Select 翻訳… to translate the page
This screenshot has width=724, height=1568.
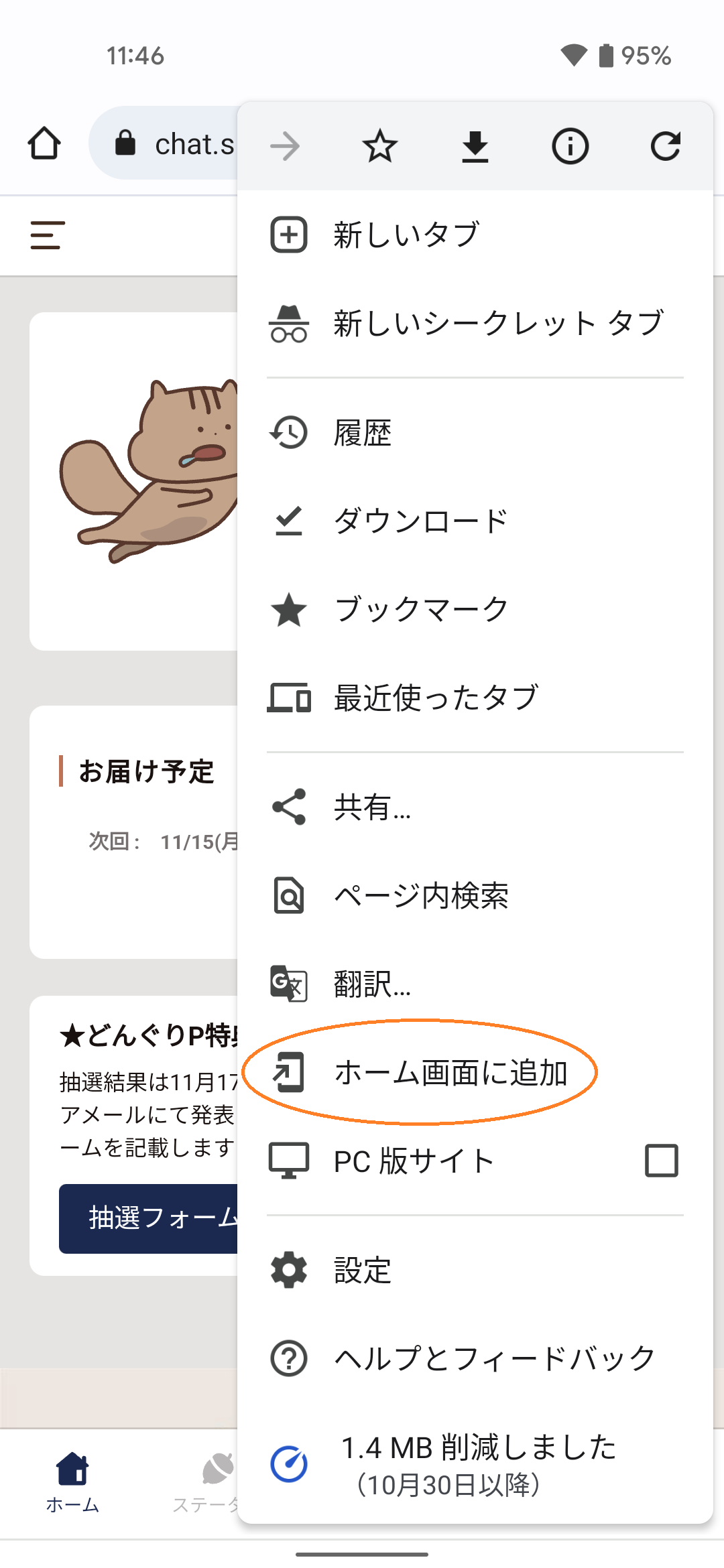(373, 984)
